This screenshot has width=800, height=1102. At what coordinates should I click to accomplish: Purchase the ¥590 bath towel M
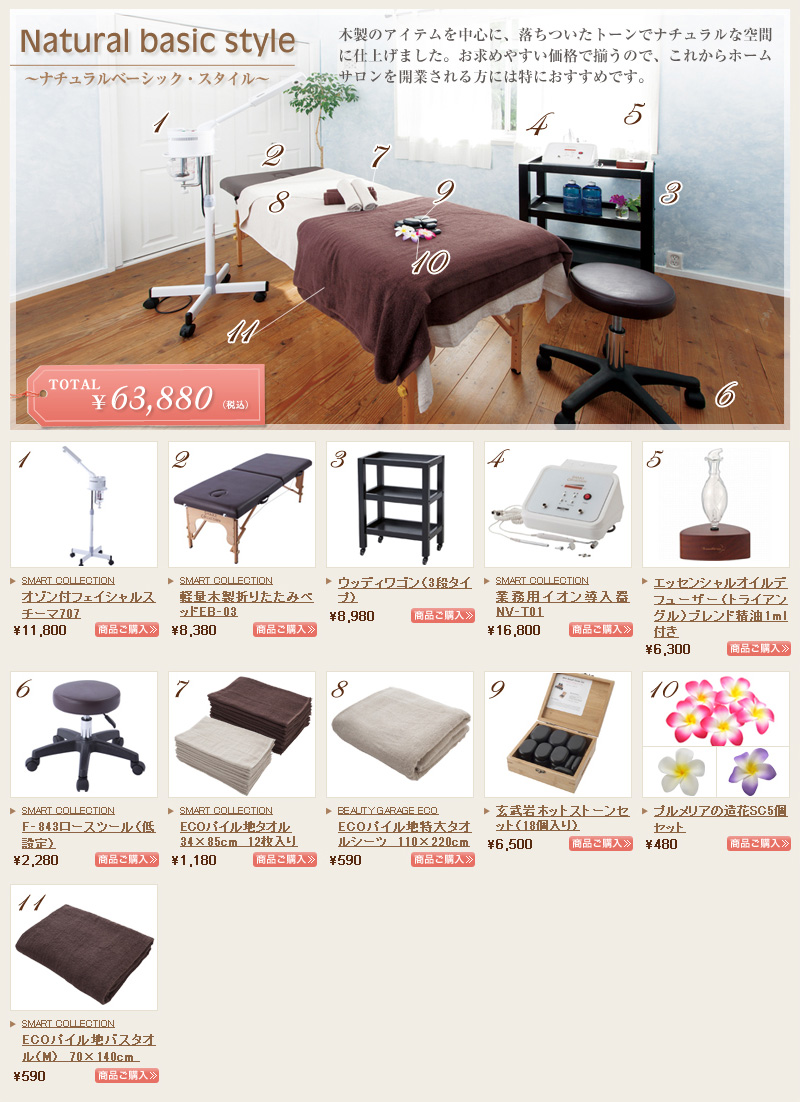[127, 1076]
